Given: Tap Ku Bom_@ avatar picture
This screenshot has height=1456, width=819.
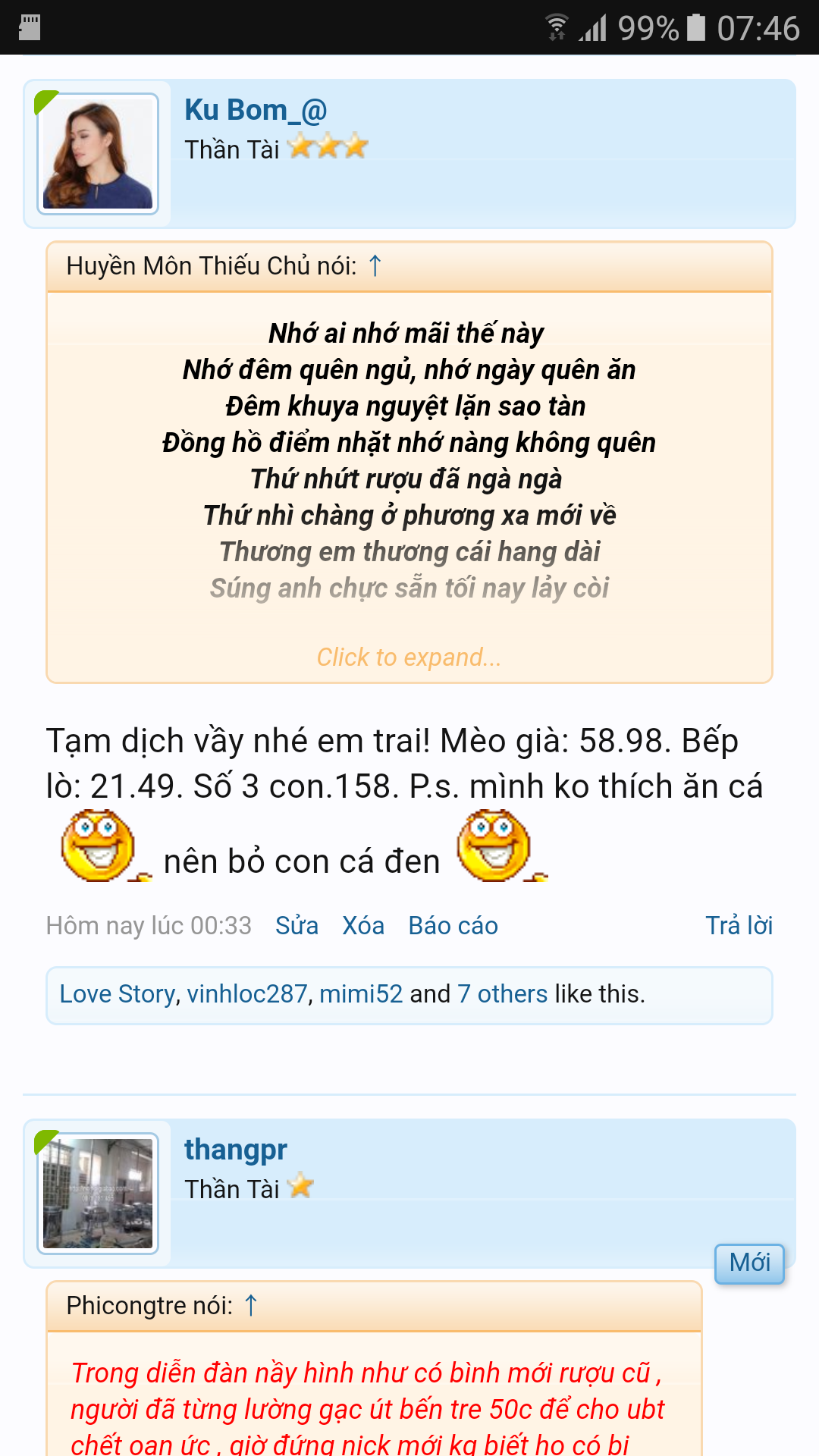Looking at the screenshot, I should [98, 154].
